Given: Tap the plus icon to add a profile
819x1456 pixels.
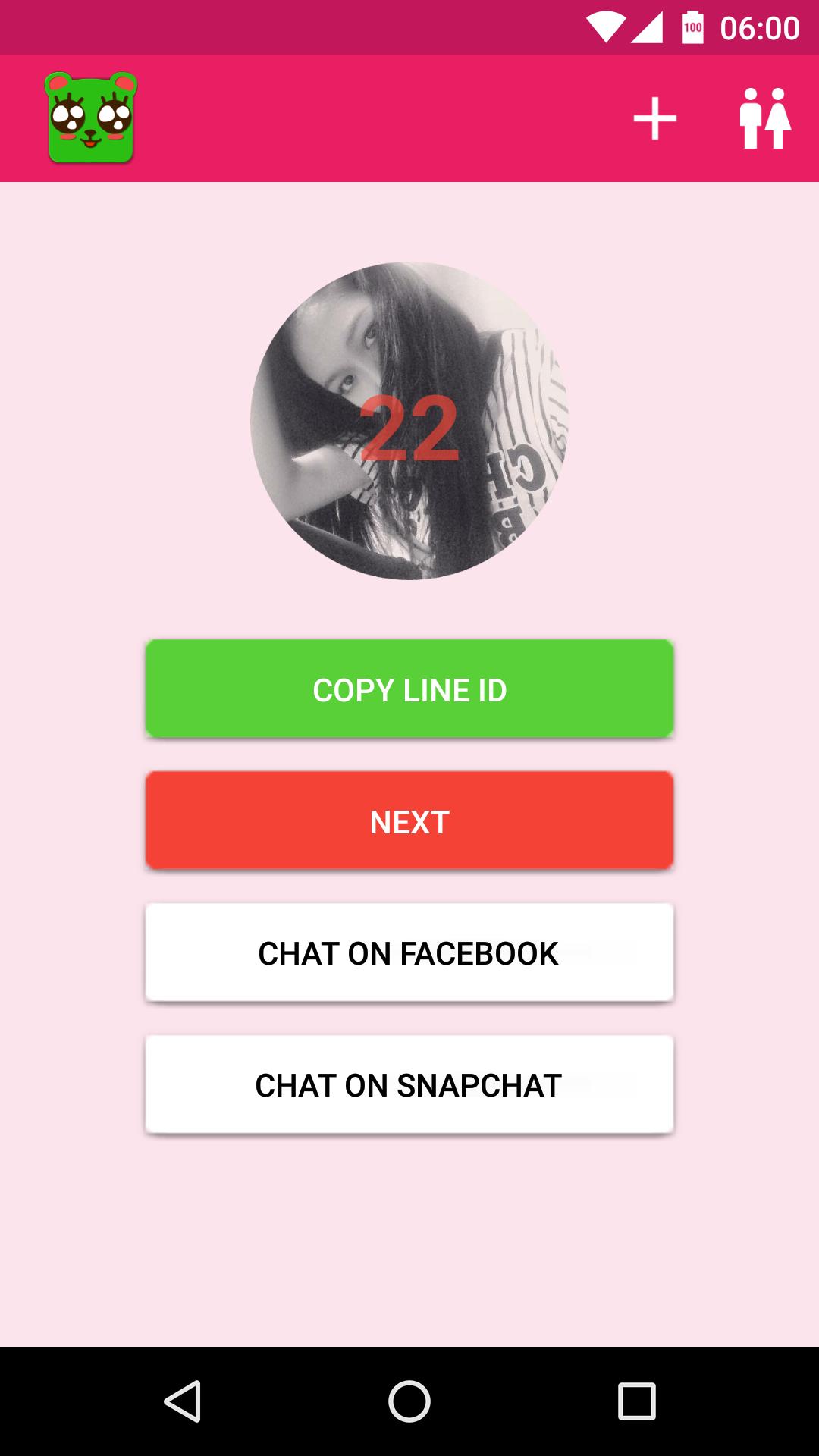Looking at the screenshot, I should 654,119.
